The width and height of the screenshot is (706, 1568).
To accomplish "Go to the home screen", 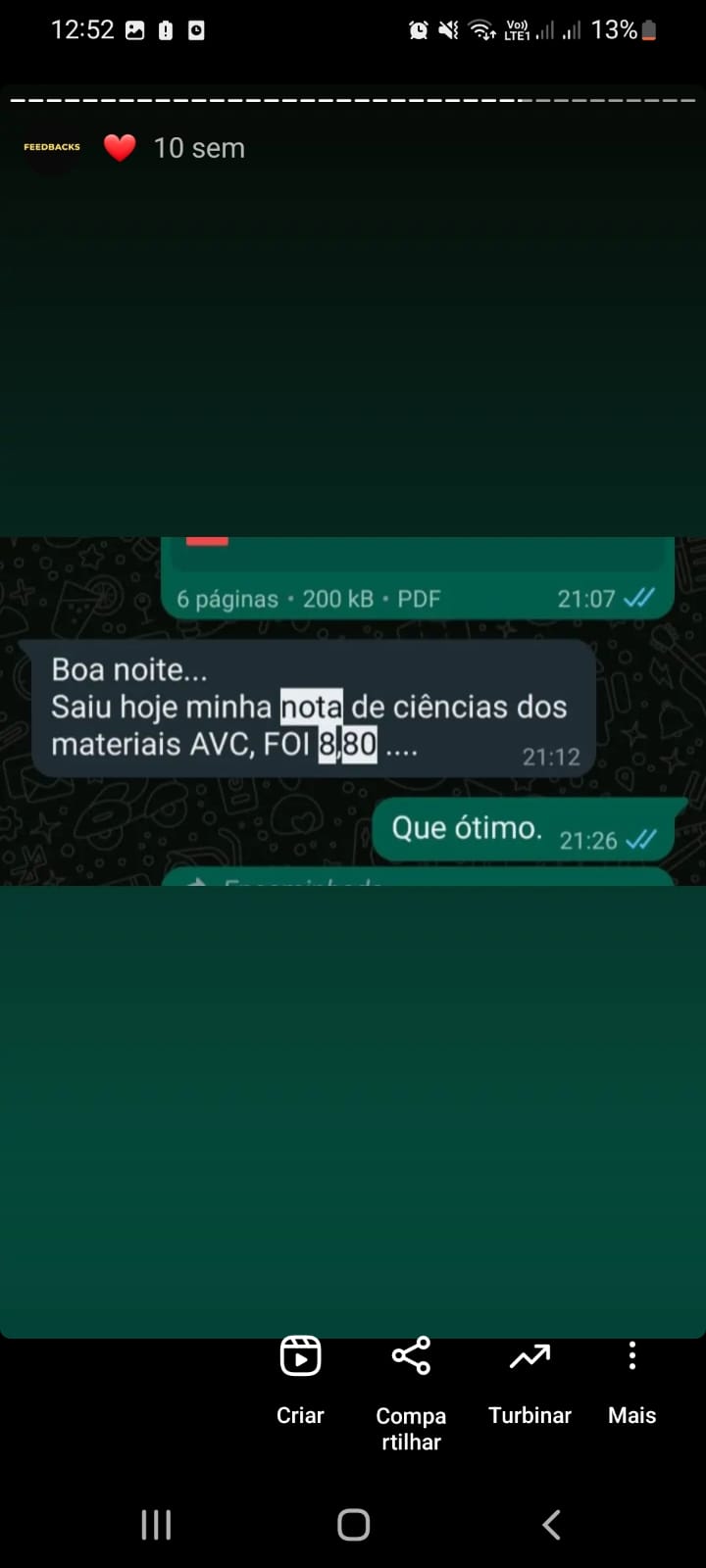I will tap(353, 1524).
